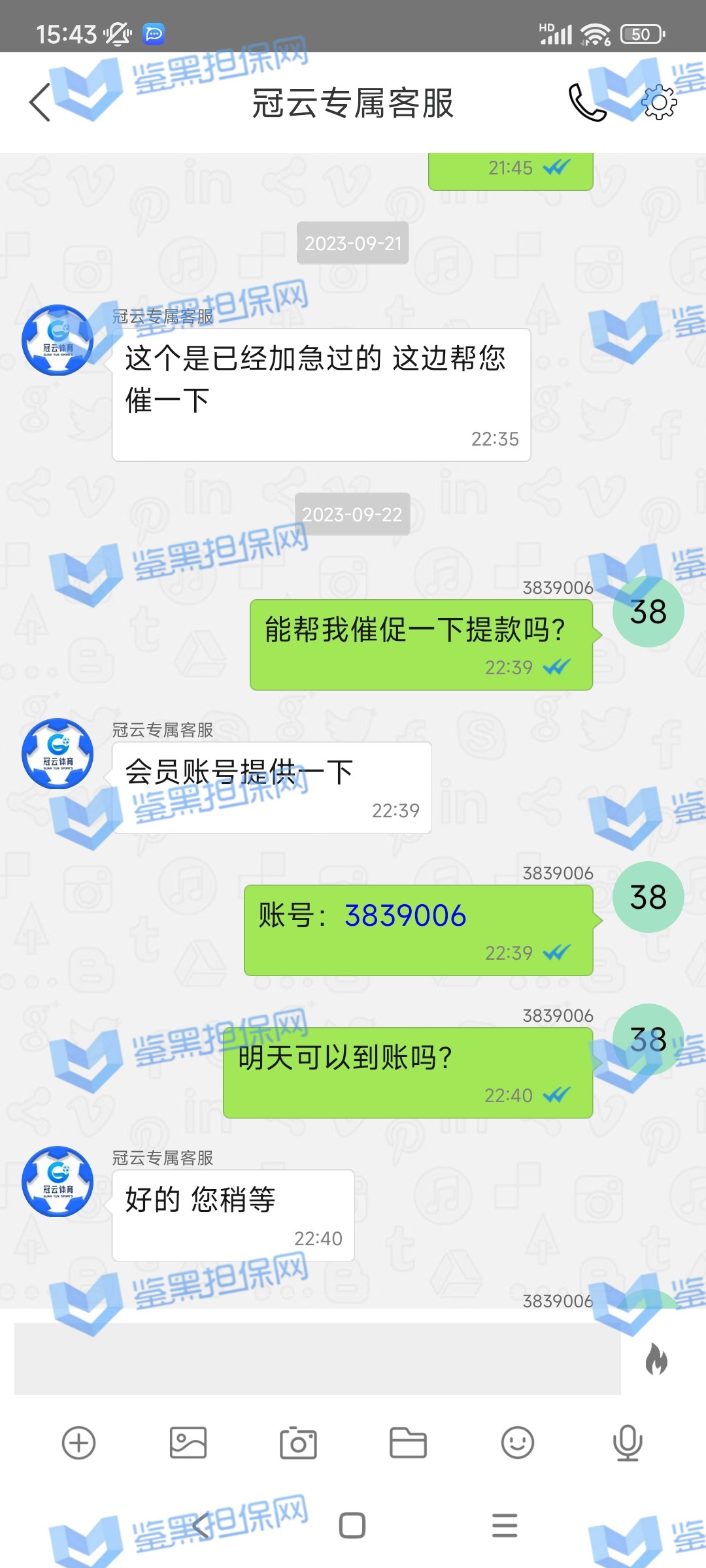
Task: Open the camera to take a photo
Action: pyautogui.click(x=298, y=1443)
